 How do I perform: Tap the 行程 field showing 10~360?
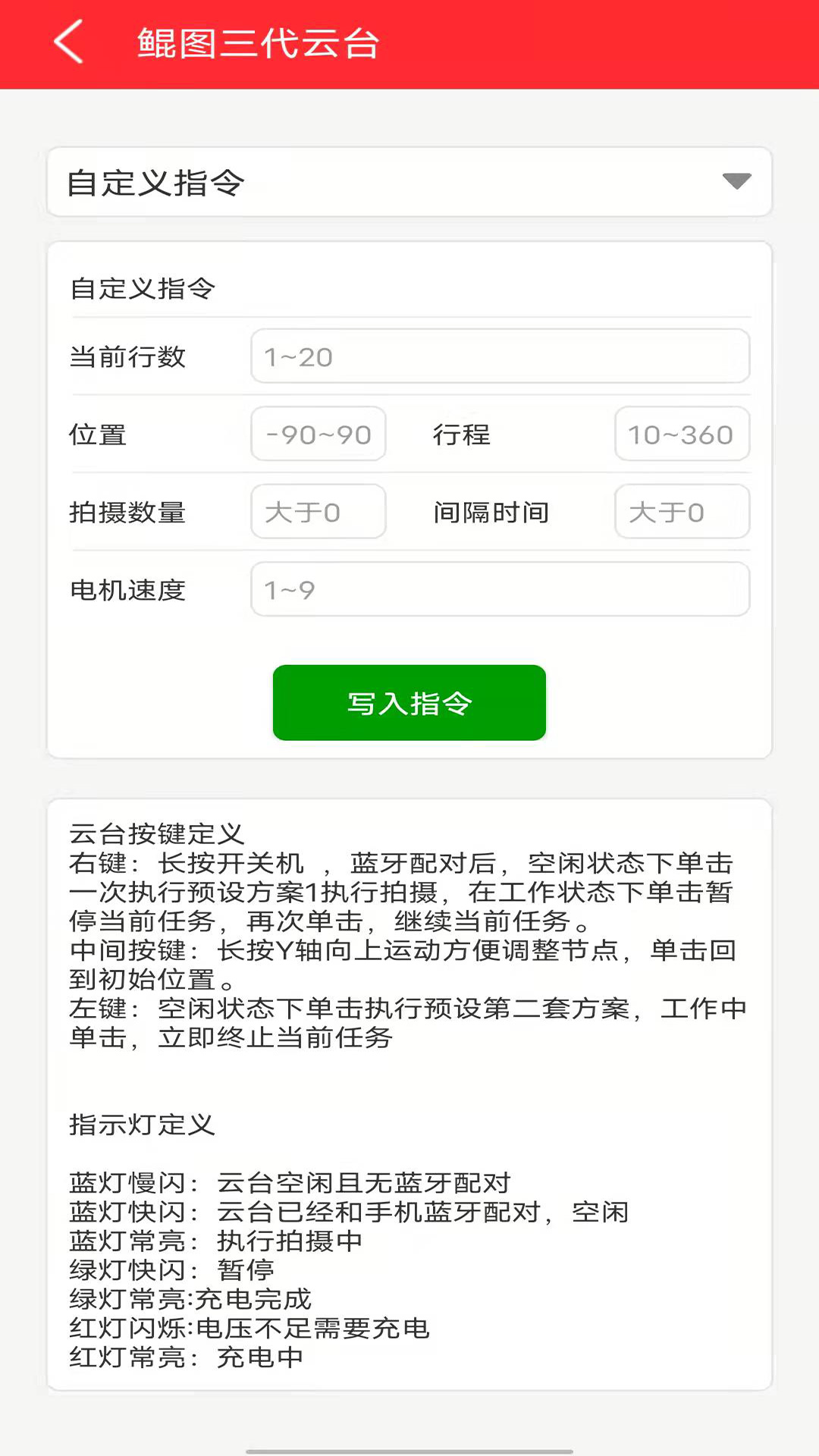681,434
